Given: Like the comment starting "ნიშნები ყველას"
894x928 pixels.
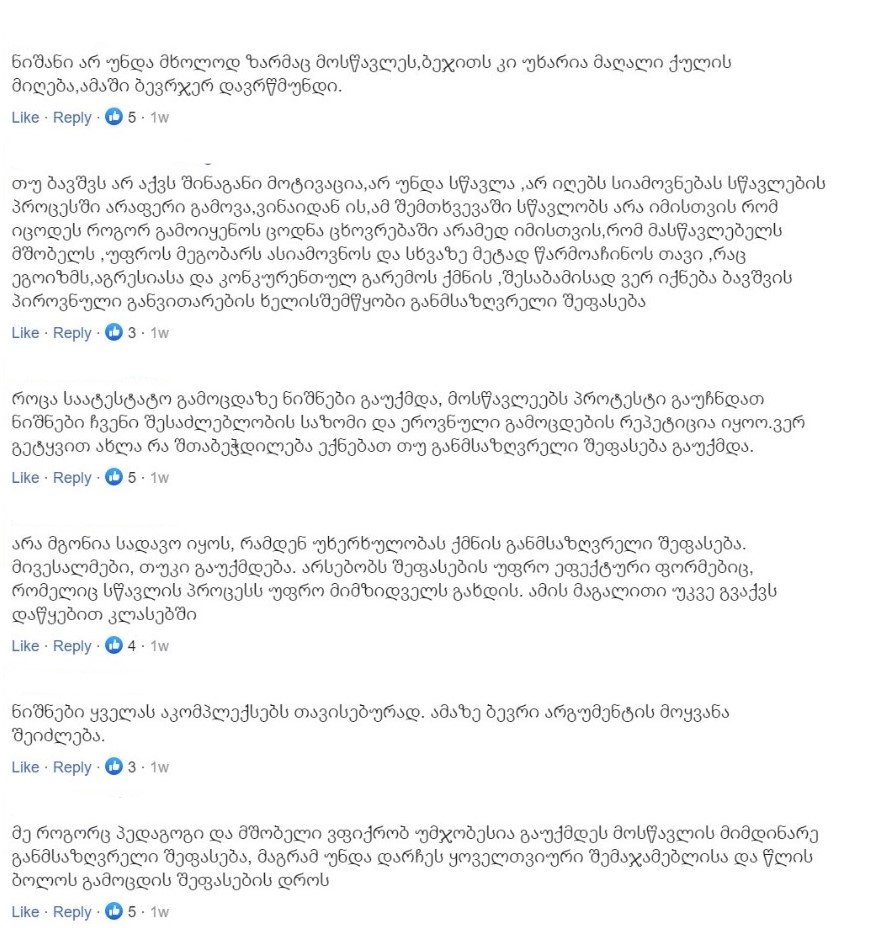Looking at the screenshot, I should click(25, 767).
